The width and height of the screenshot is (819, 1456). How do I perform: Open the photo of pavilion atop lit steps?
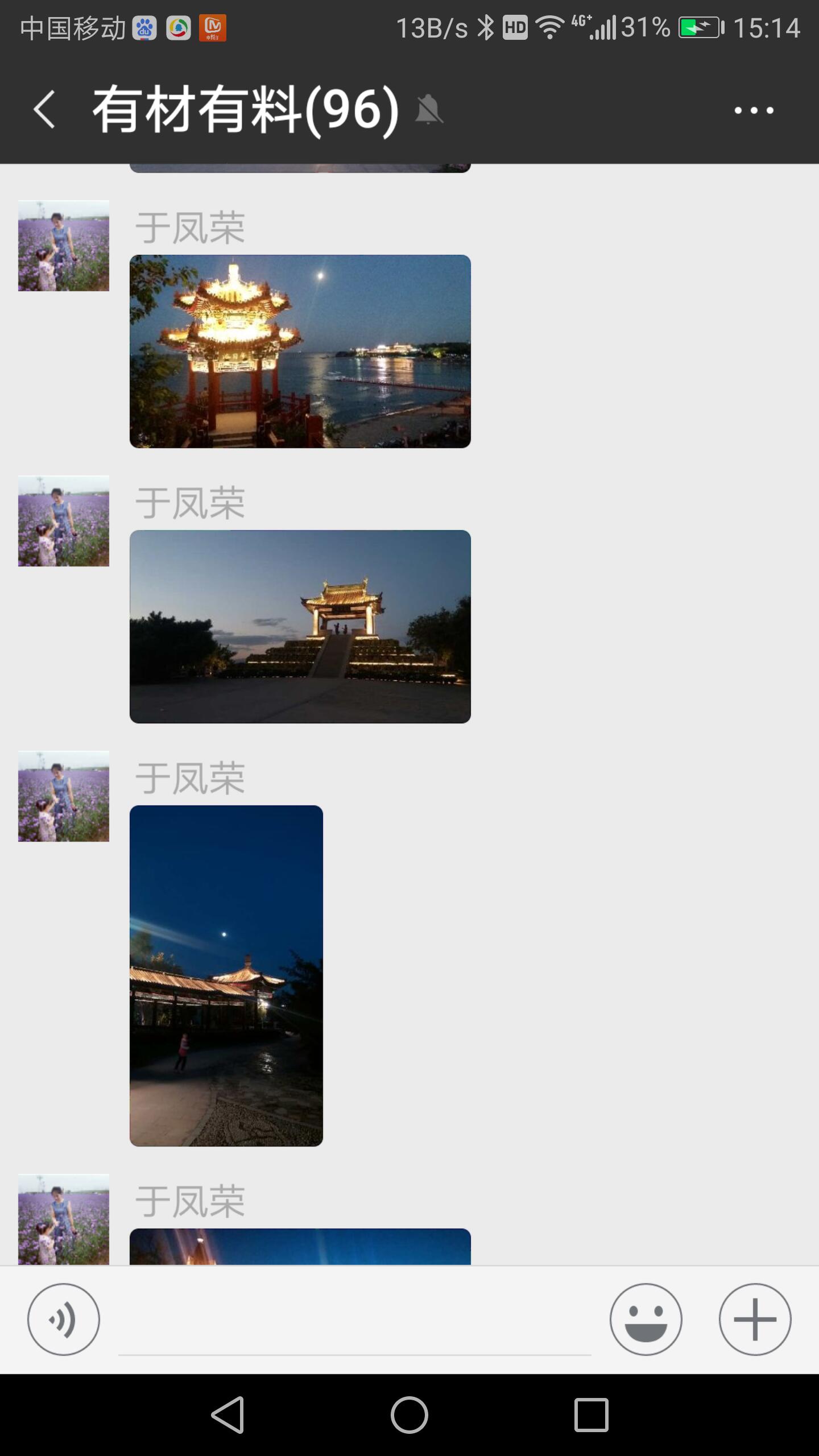[300, 627]
